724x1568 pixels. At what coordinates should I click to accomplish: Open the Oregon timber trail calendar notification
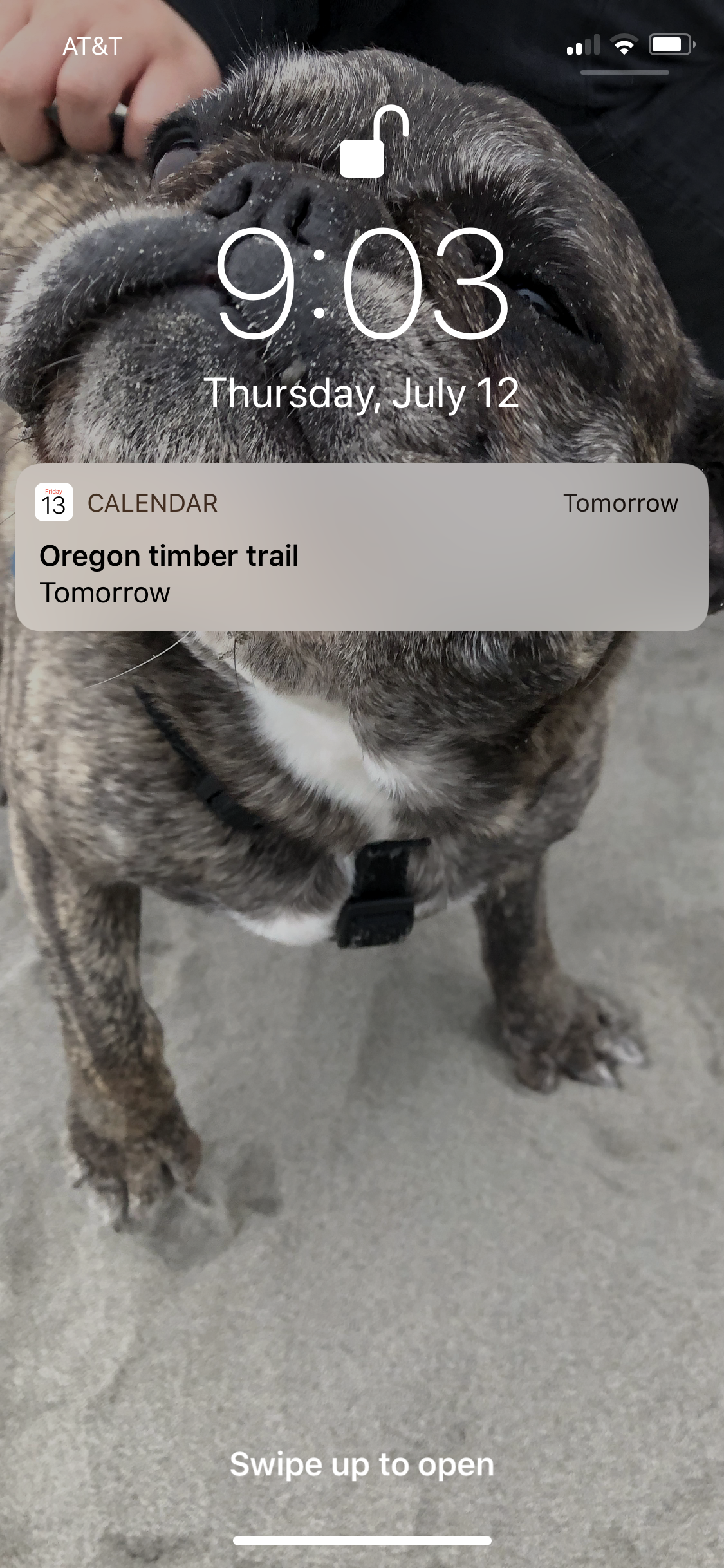point(362,547)
